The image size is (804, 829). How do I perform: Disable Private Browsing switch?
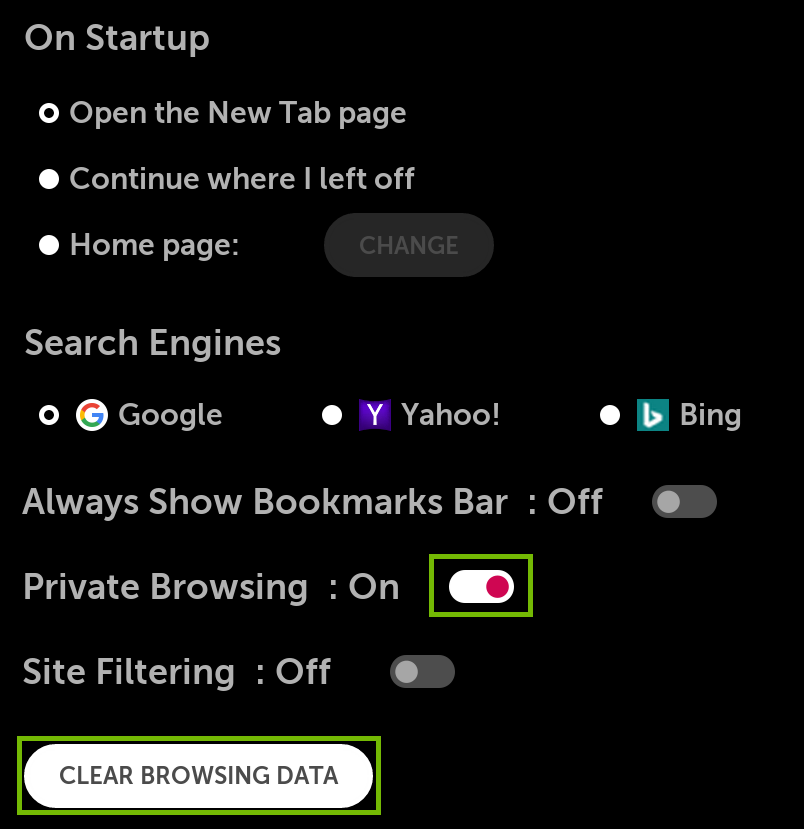pos(480,586)
